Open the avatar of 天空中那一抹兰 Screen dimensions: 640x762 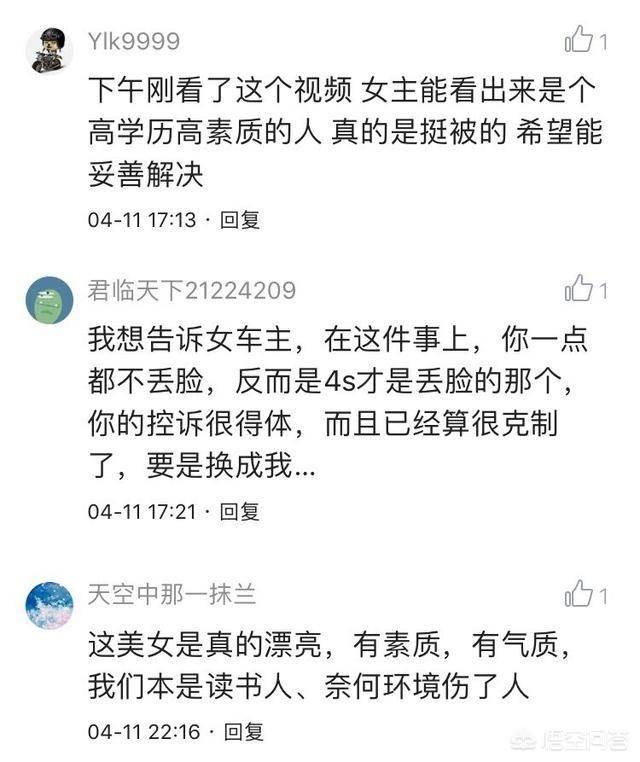pyautogui.click(x=49, y=605)
